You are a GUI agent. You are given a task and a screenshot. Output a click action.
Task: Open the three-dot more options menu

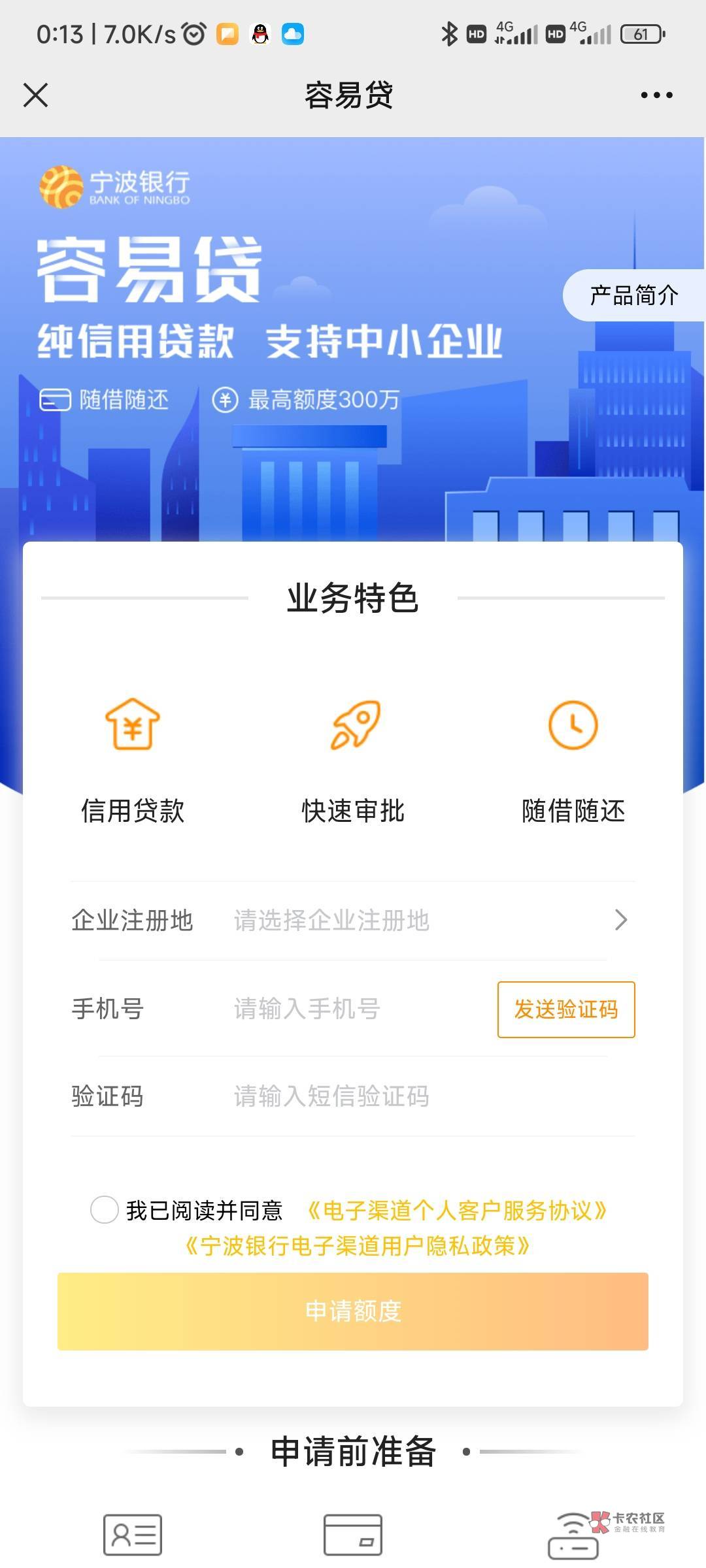click(x=656, y=95)
